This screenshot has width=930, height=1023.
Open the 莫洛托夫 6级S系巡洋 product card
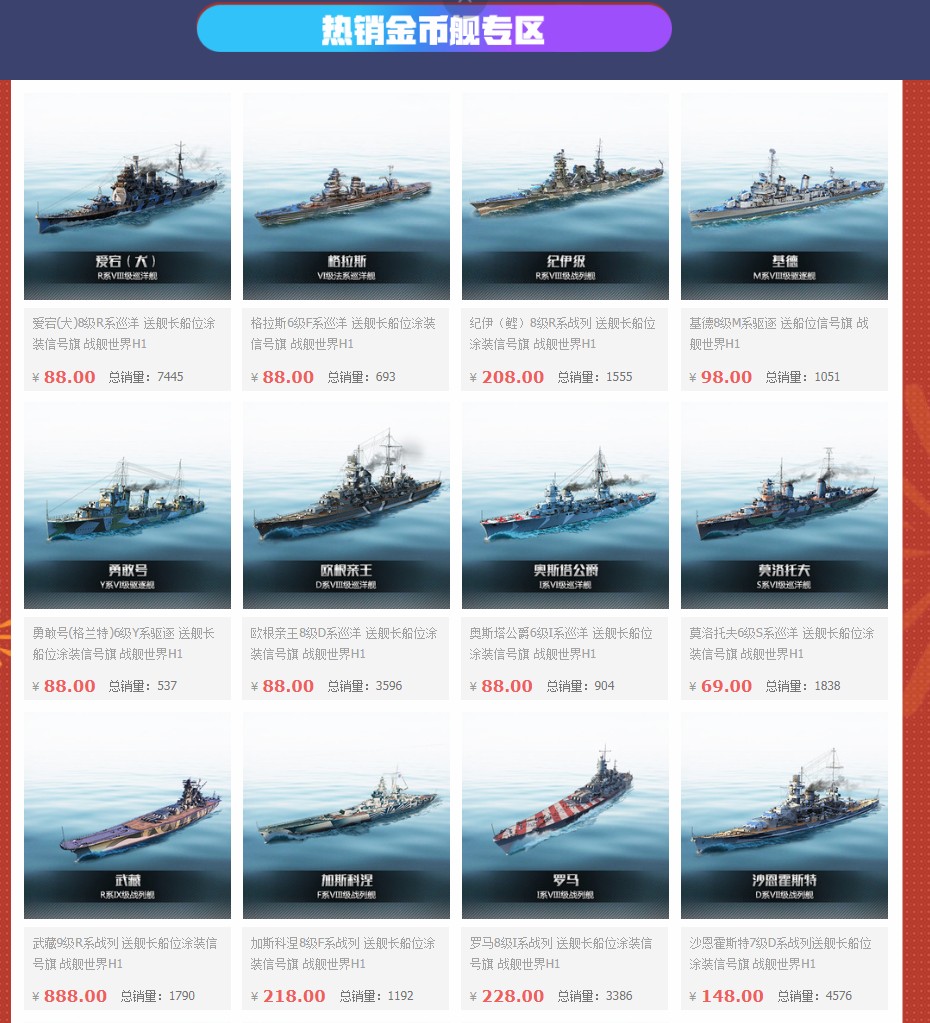(784, 505)
